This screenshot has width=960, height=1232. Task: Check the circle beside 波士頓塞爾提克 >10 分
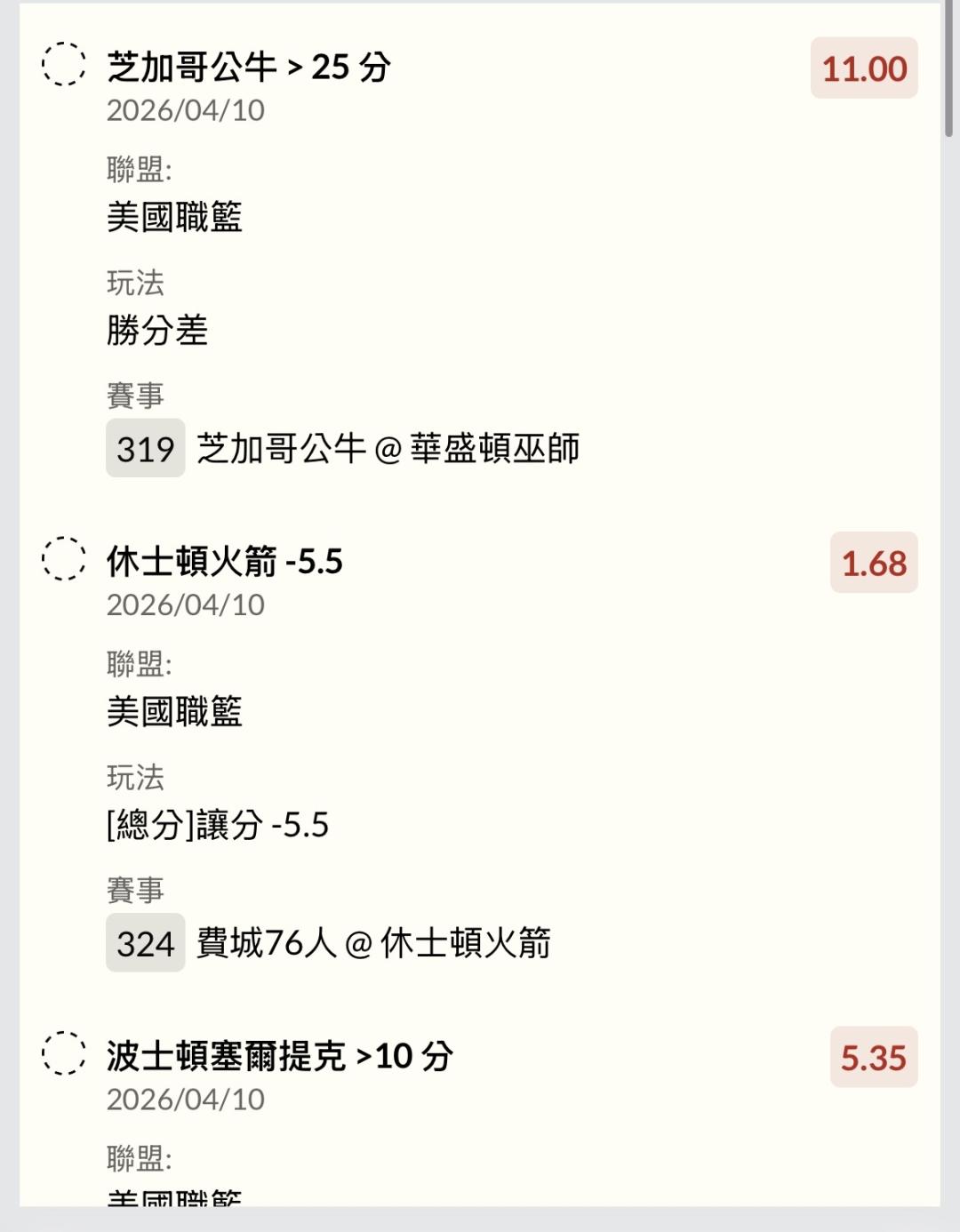[64, 1053]
